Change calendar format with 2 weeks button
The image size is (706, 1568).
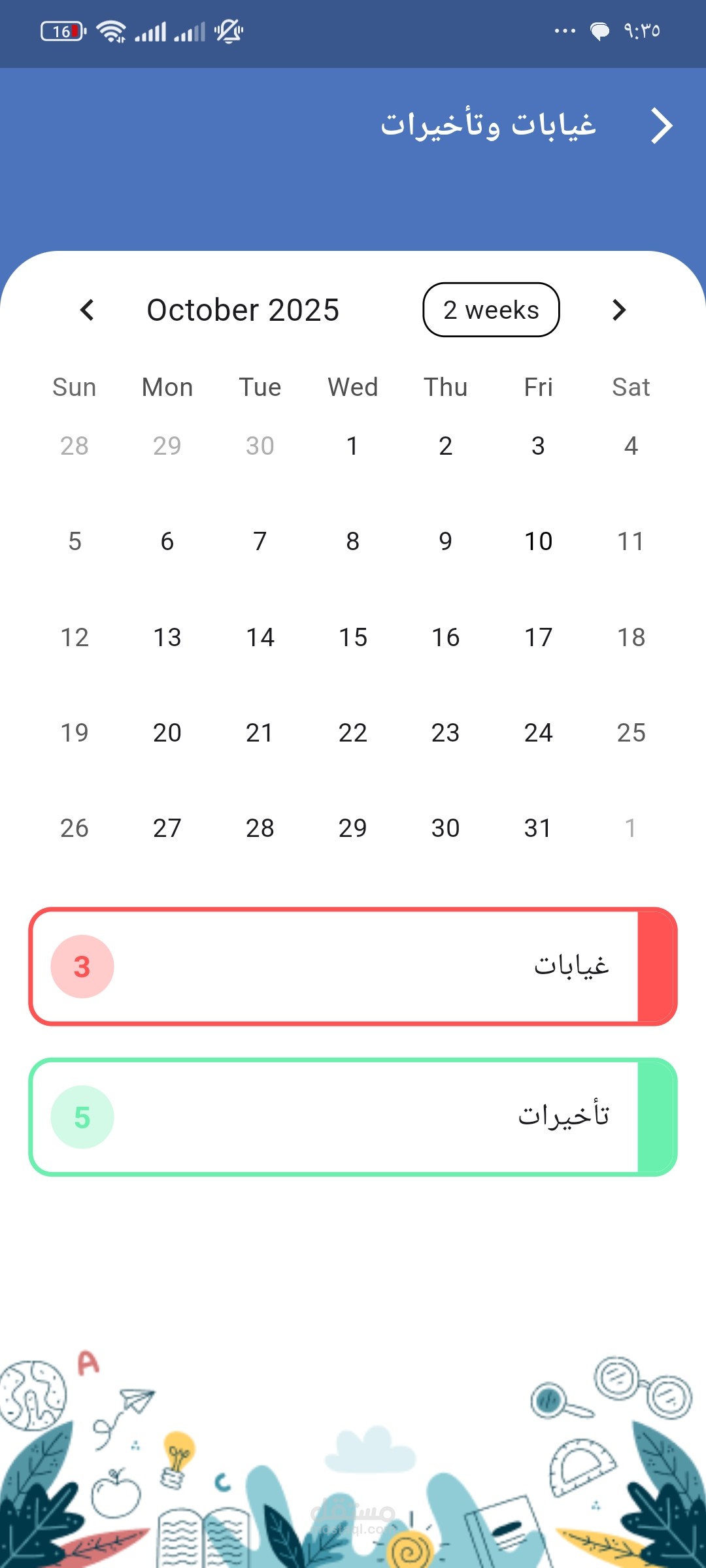tap(491, 310)
